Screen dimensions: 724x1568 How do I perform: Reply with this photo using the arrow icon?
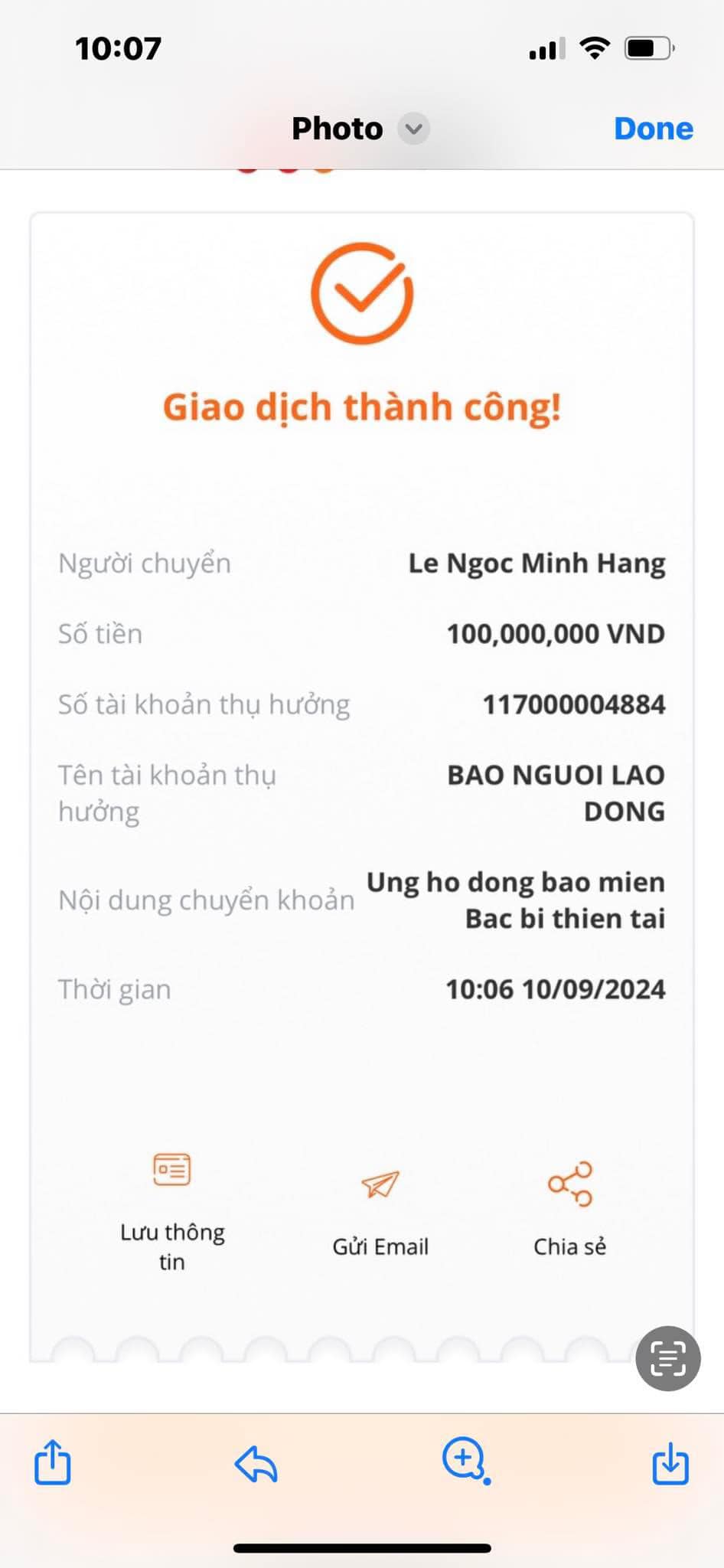pos(256,1464)
